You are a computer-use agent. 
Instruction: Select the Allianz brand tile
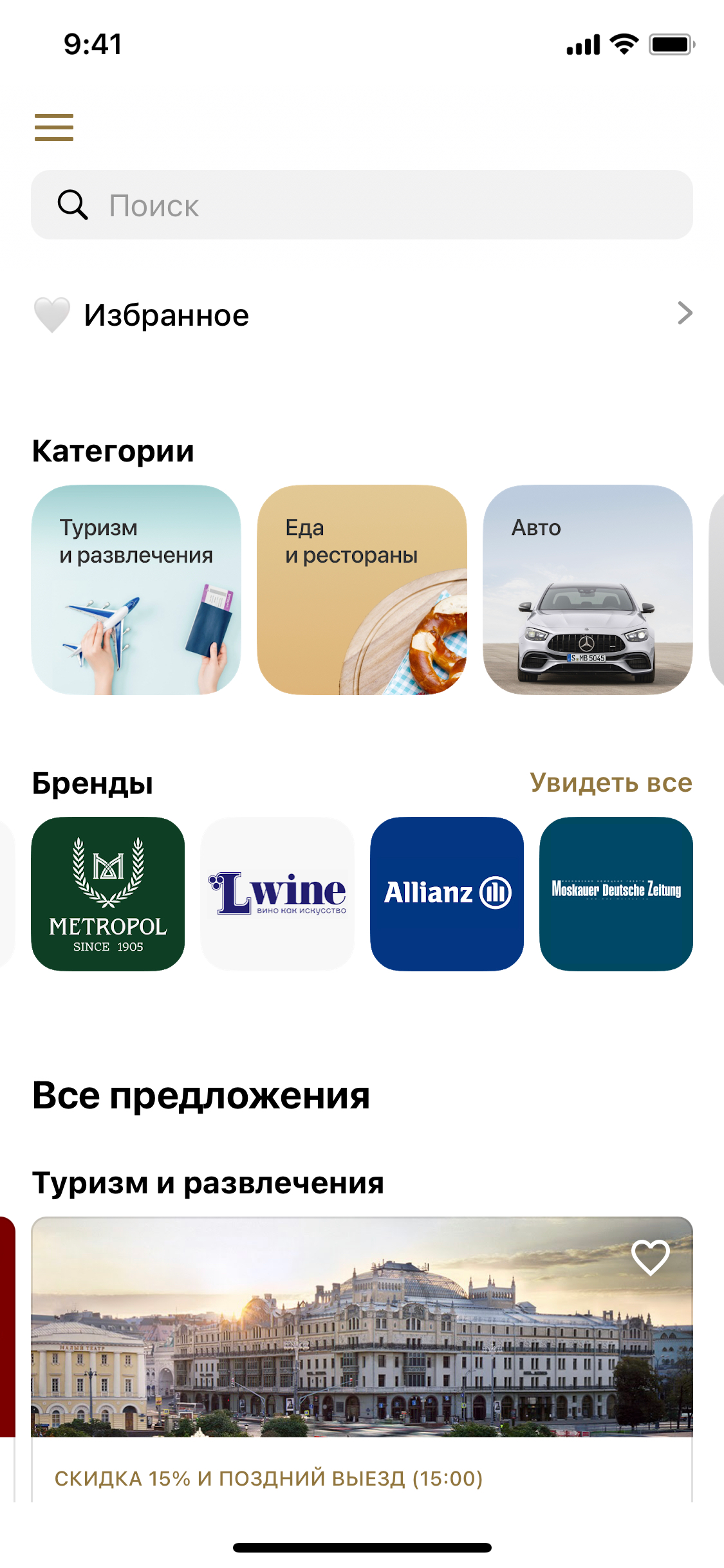(x=447, y=893)
